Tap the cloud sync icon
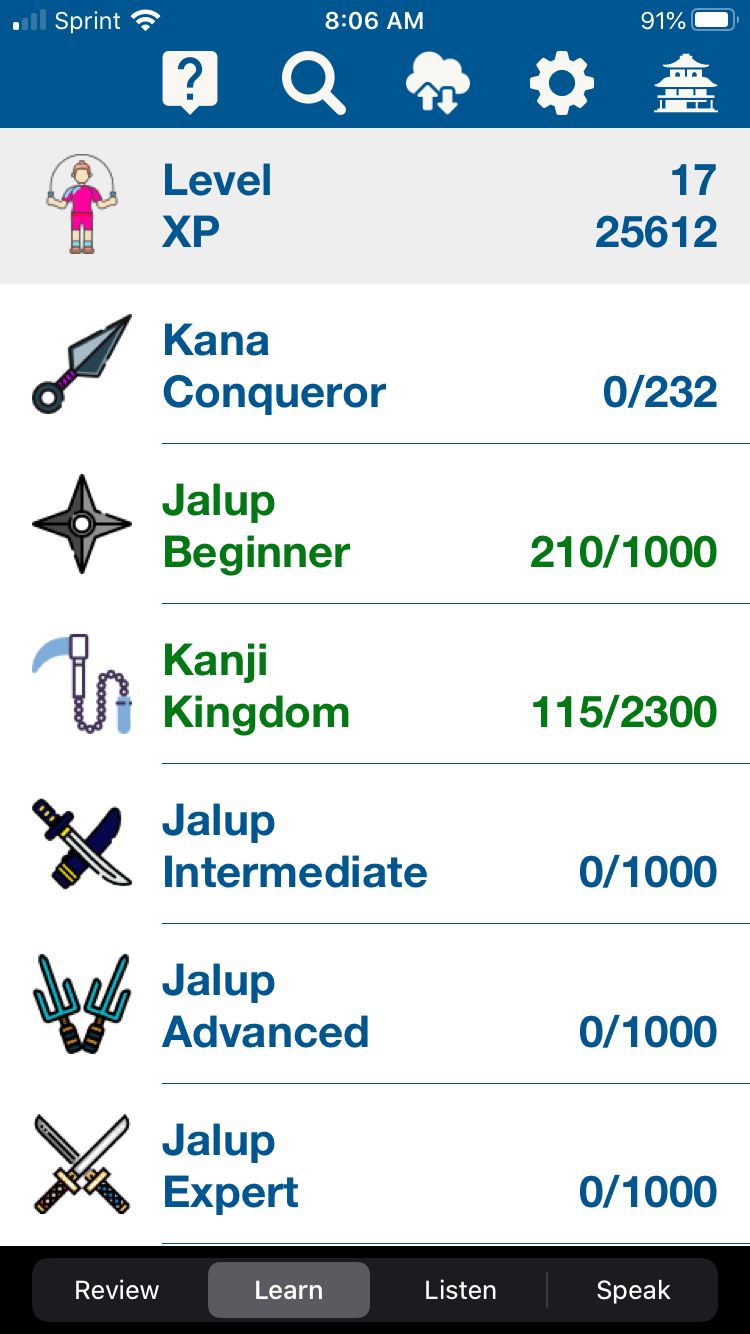This screenshot has width=750, height=1334. coord(437,83)
